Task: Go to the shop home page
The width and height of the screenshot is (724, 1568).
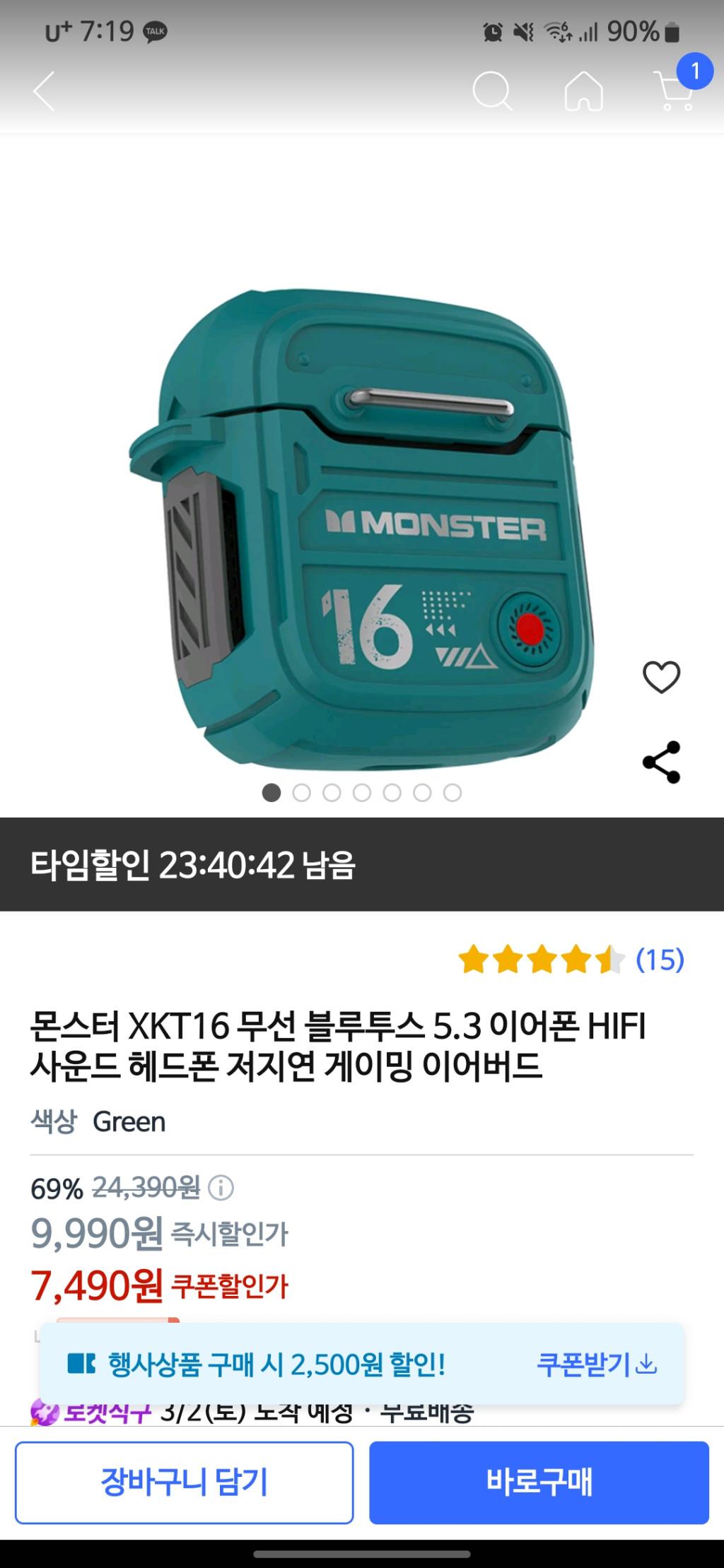Action: 583,91
